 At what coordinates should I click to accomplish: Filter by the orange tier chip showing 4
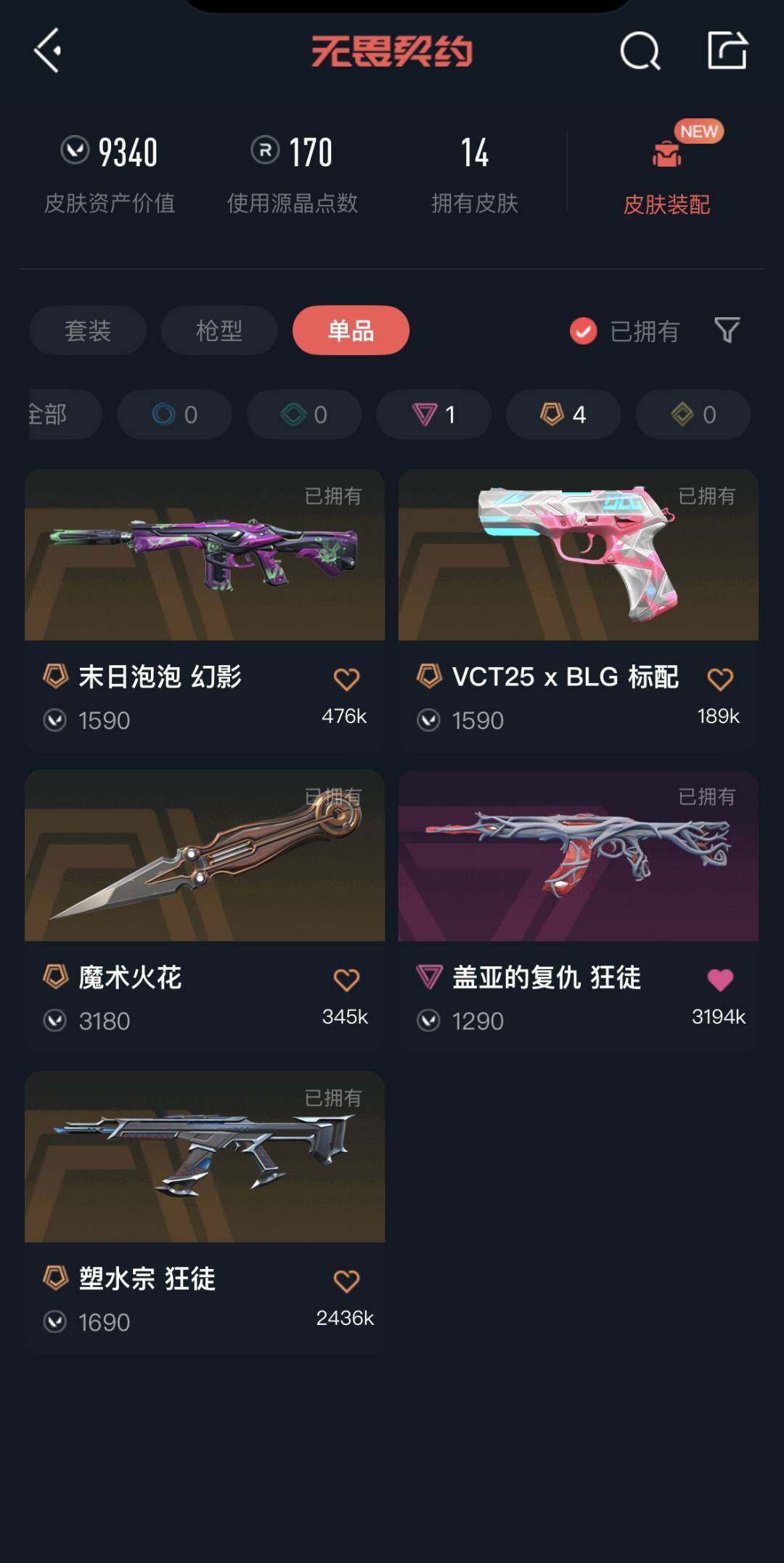coord(563,414)
